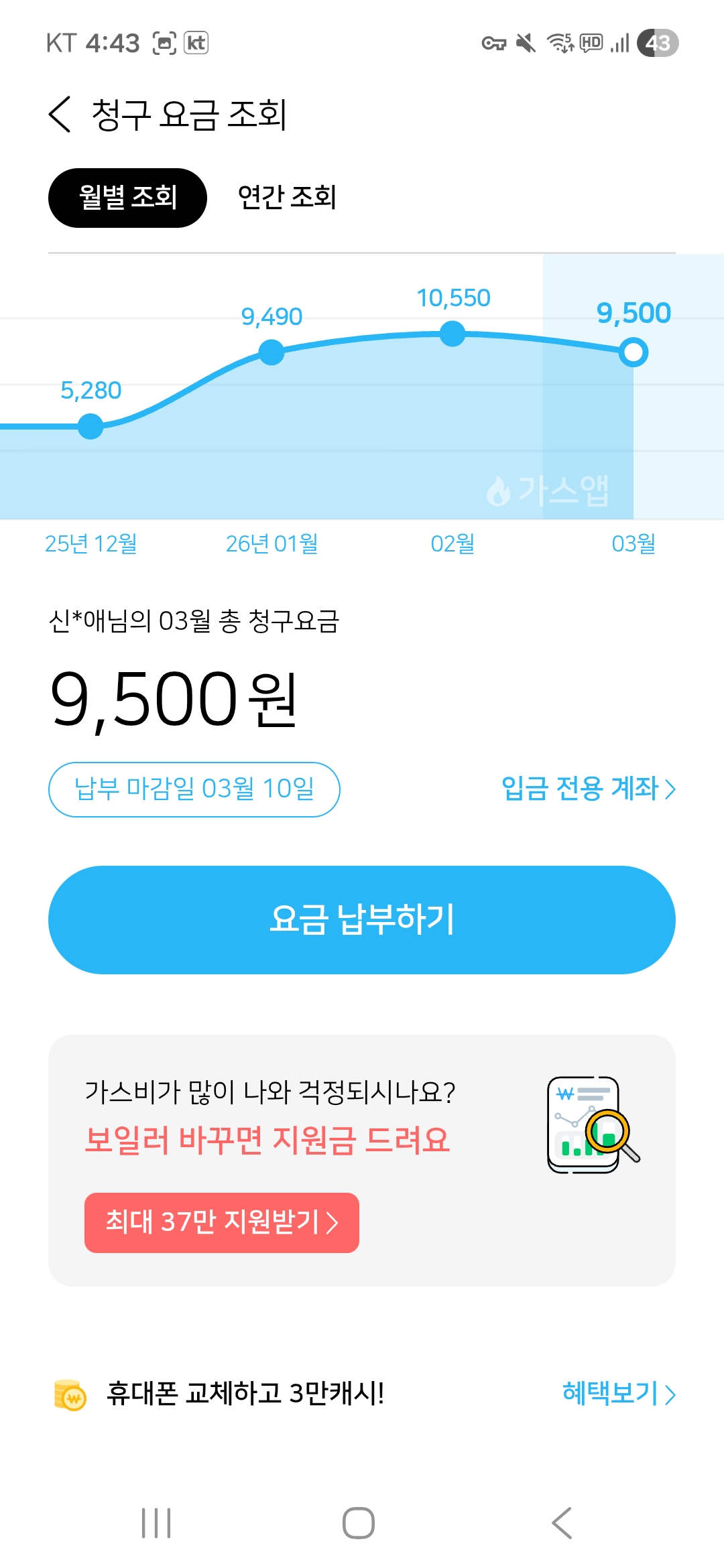Select the 02월 chart point showing 10,550
Viewport: 724px width, 1568px height.
point(452,334)
